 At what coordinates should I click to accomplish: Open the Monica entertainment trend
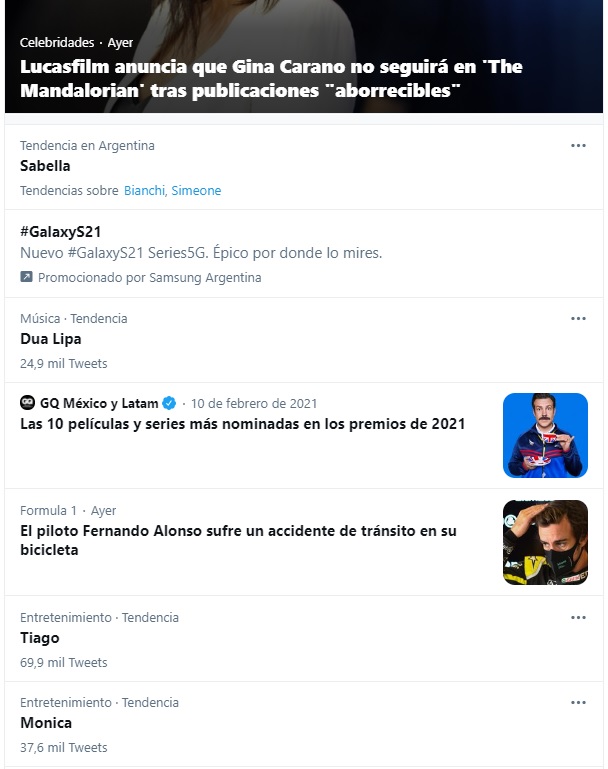click(x=46, y=723)
